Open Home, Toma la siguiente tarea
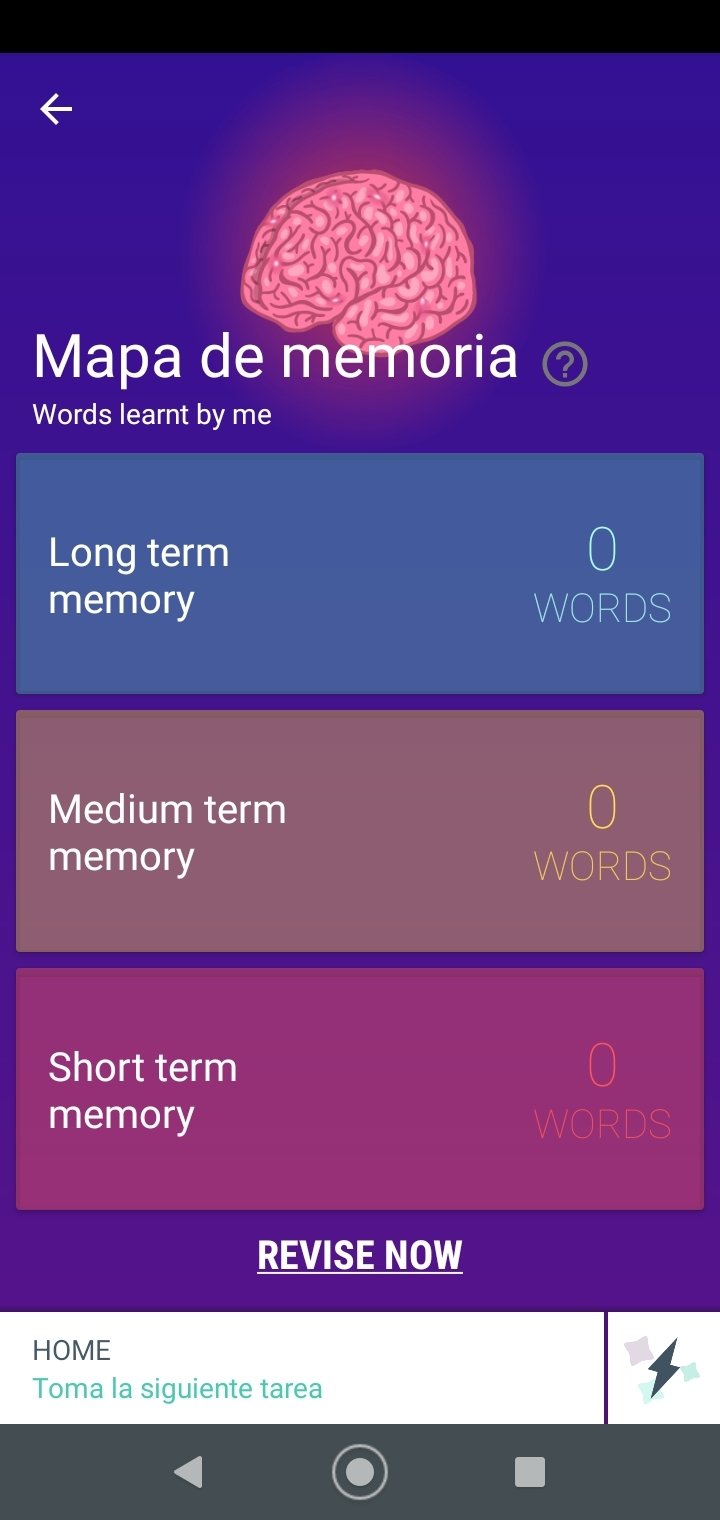 [x=302, y=1368]
